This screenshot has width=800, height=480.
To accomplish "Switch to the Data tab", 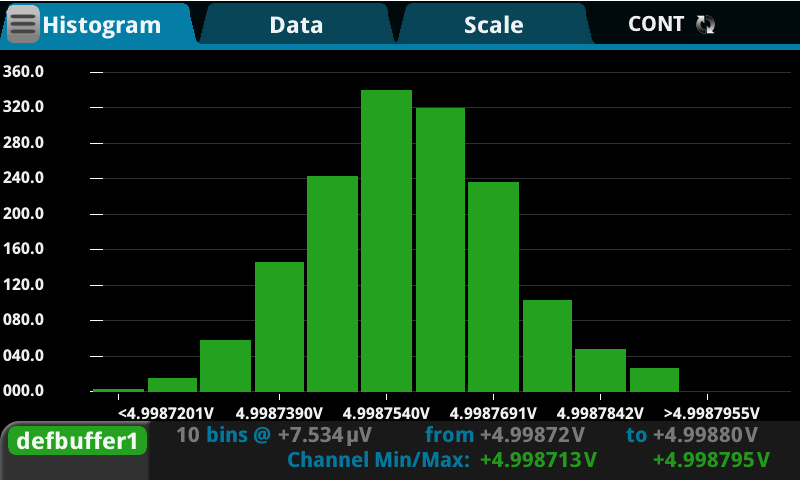I will coord(296,25).
